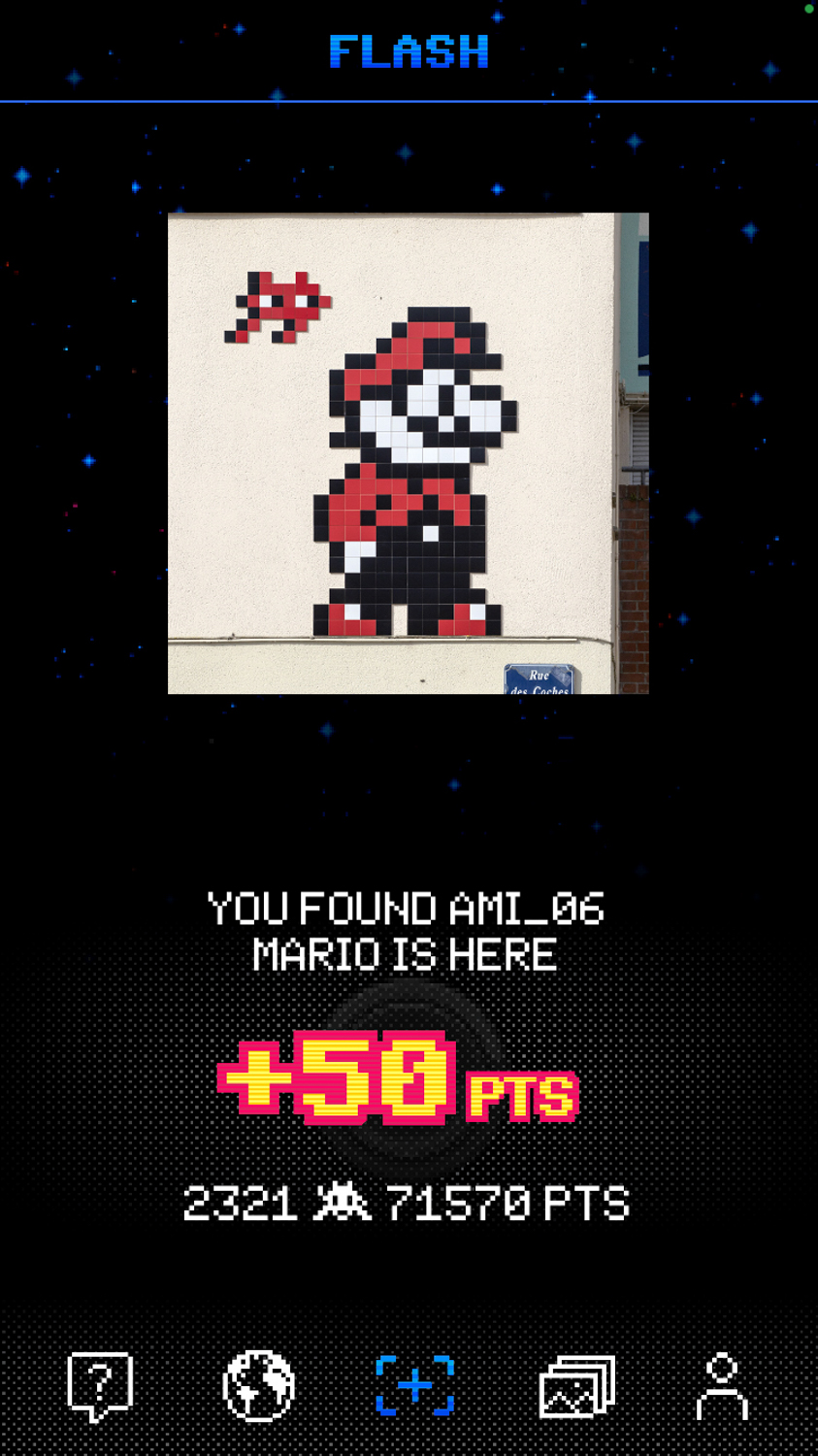Open the help speech-bubble tab
This screenshot has width=818, height=1456.
point(100,1386)
